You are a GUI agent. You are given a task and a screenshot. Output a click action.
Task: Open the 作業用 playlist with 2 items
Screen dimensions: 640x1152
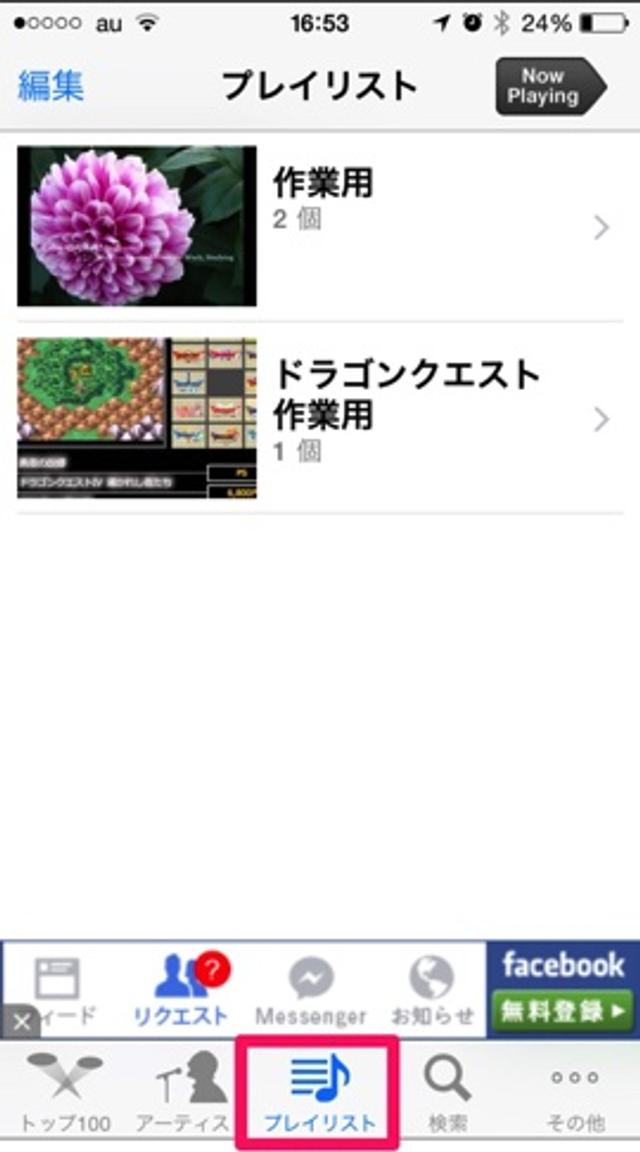[x=320, y=226]
